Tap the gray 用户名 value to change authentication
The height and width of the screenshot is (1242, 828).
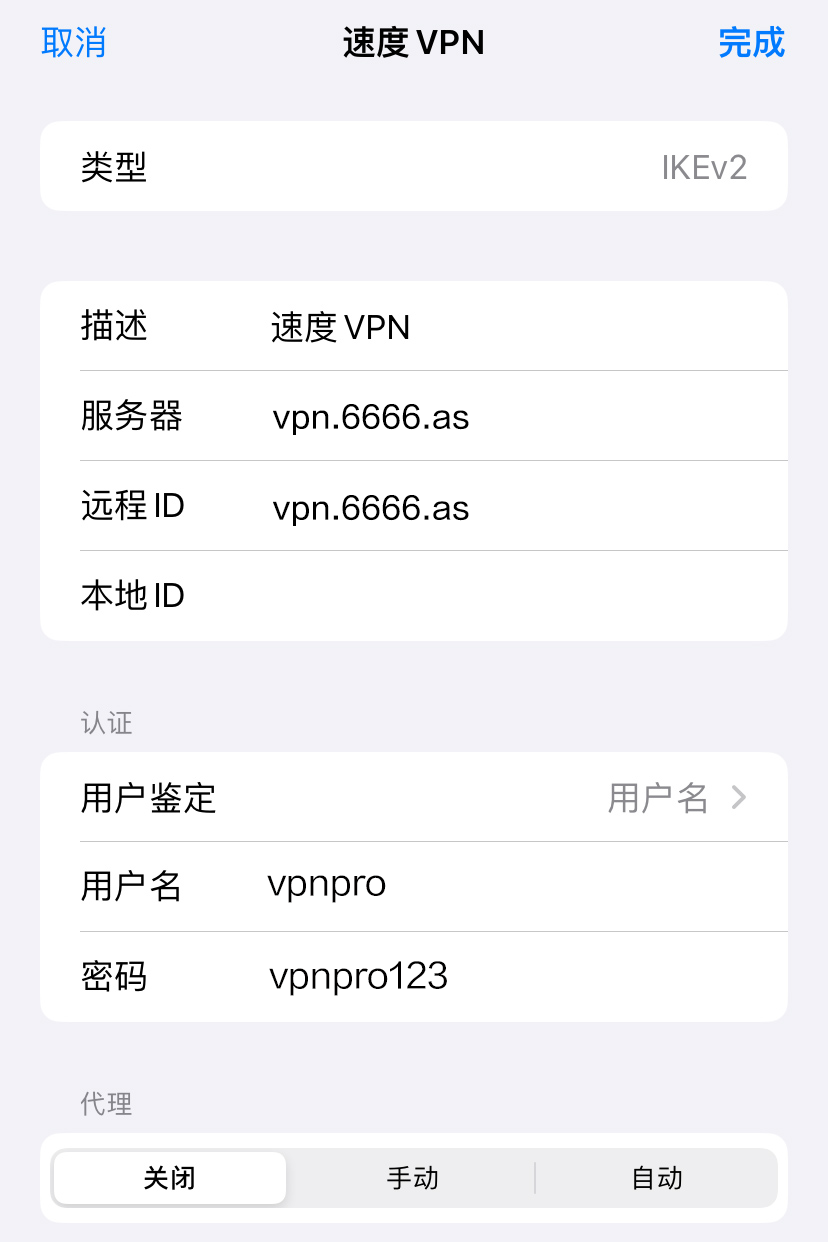[x=659, y=797]
